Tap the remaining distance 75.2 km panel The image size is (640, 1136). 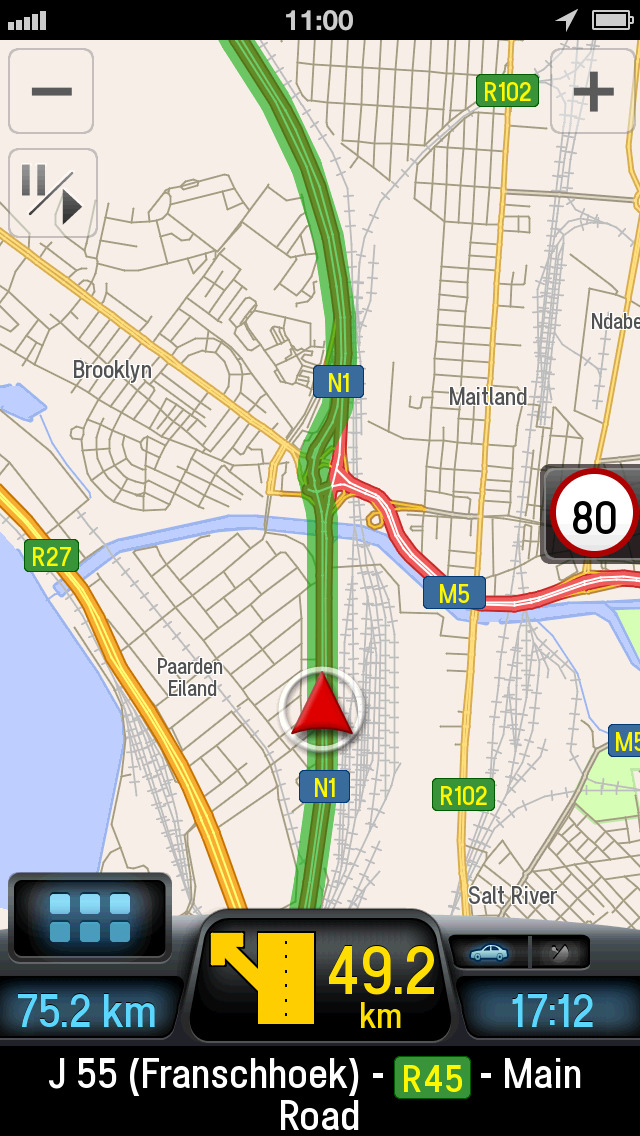[88, 1010]
